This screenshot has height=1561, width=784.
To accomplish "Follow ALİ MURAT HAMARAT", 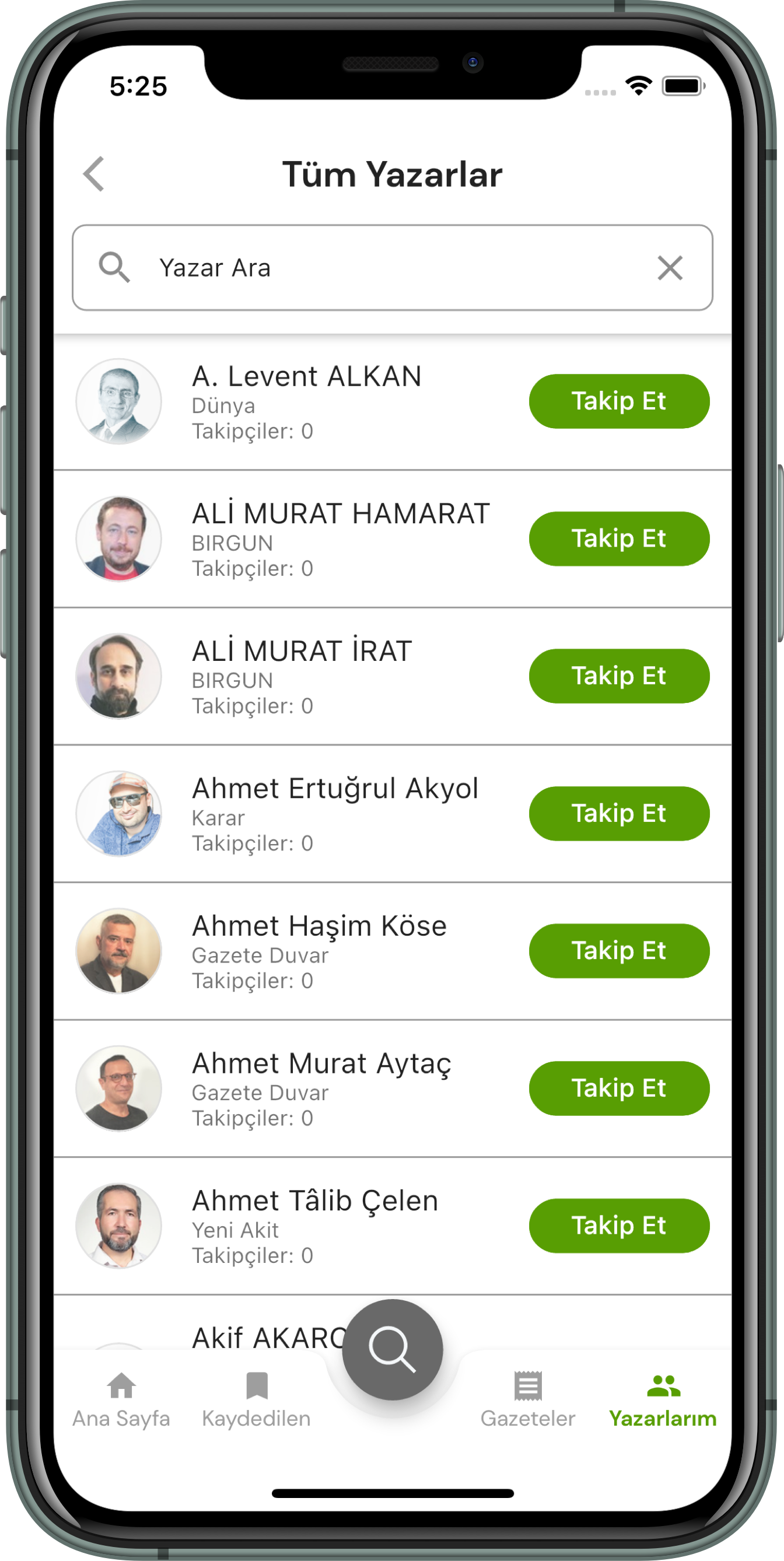I will [618, 539].
